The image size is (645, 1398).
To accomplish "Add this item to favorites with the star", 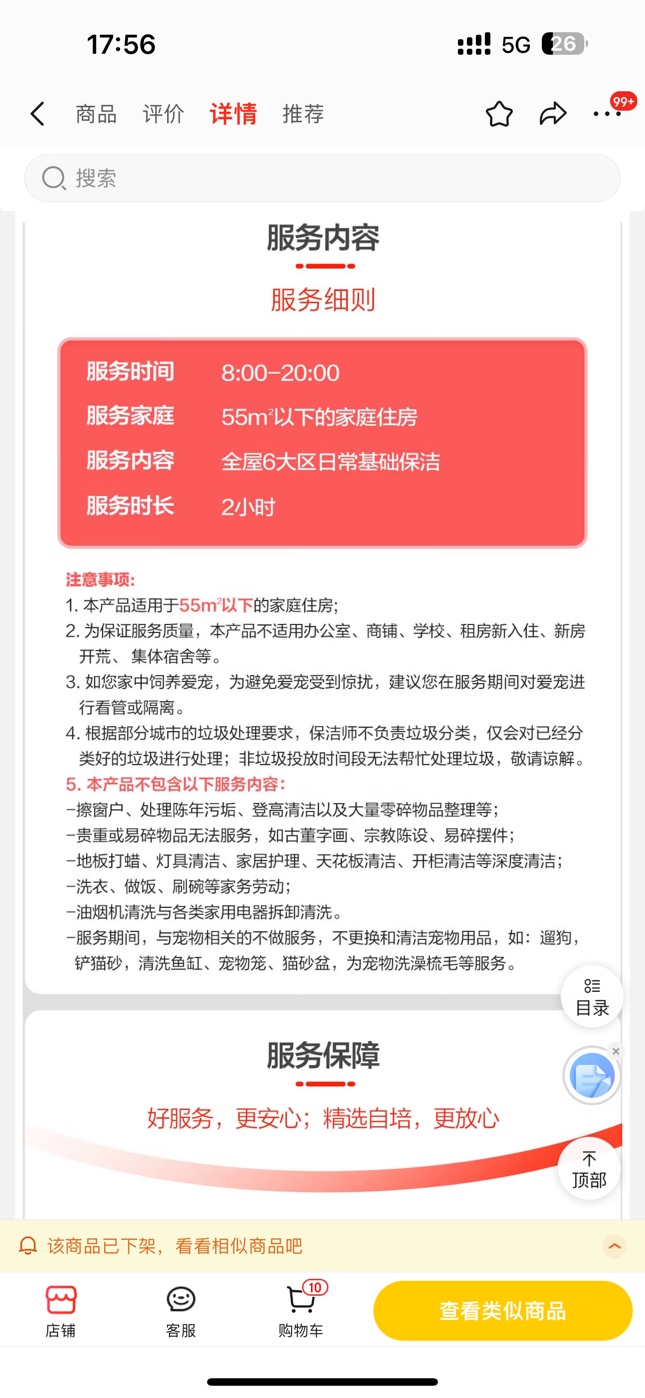I will click(499, 114).
